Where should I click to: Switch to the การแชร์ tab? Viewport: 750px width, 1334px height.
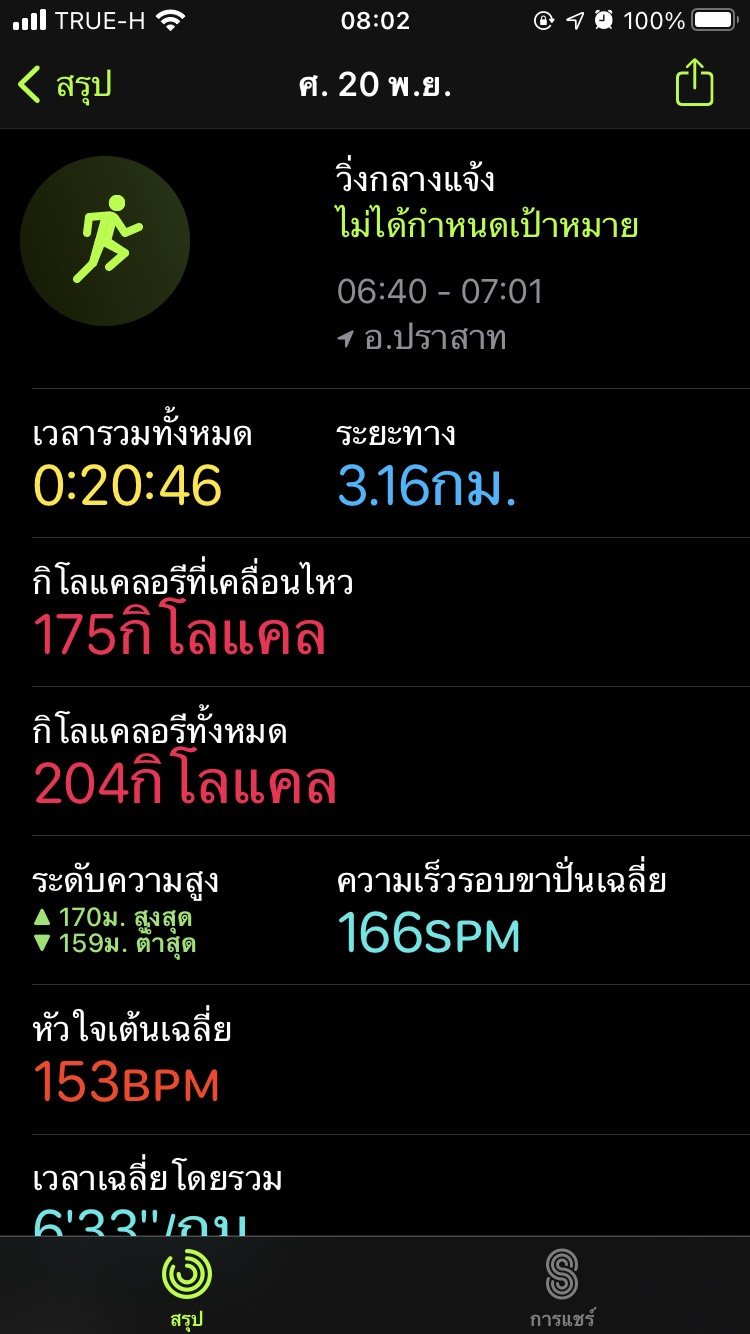562,1287
